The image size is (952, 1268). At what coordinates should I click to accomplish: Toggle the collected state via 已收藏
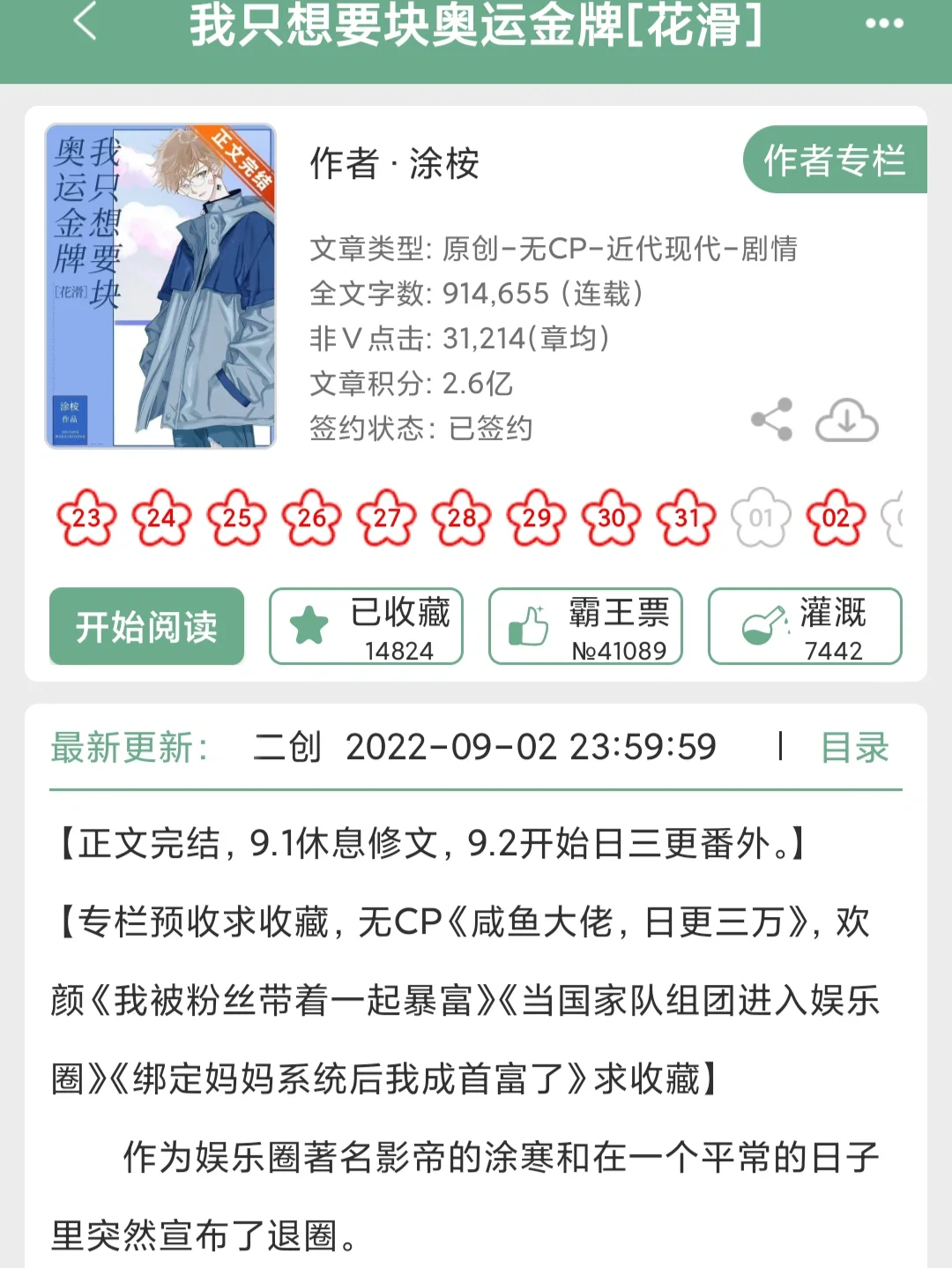pyautogui.click(x=365, y=626)
